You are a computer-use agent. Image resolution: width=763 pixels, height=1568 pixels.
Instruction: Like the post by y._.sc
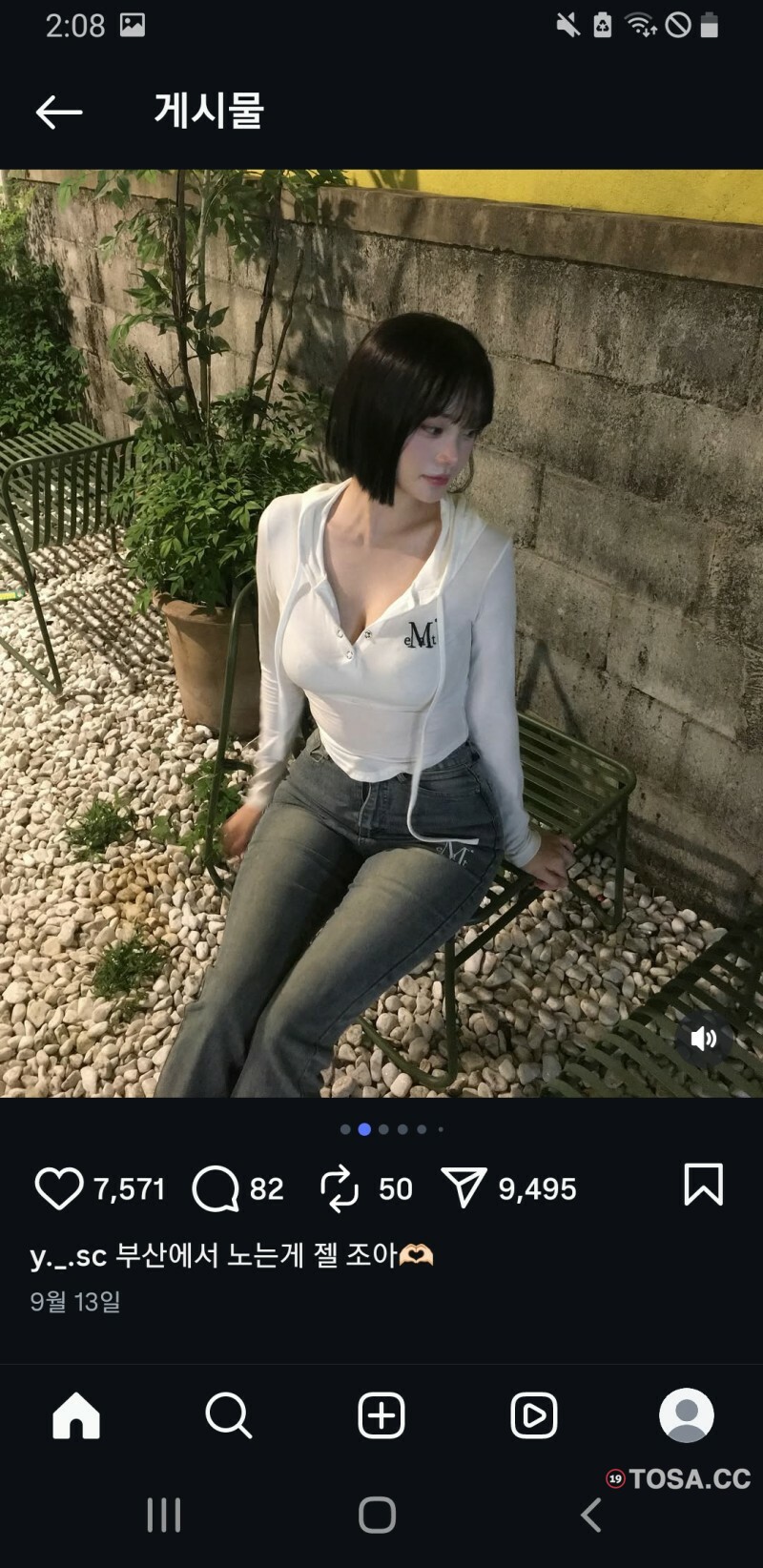click(59, 1188)
